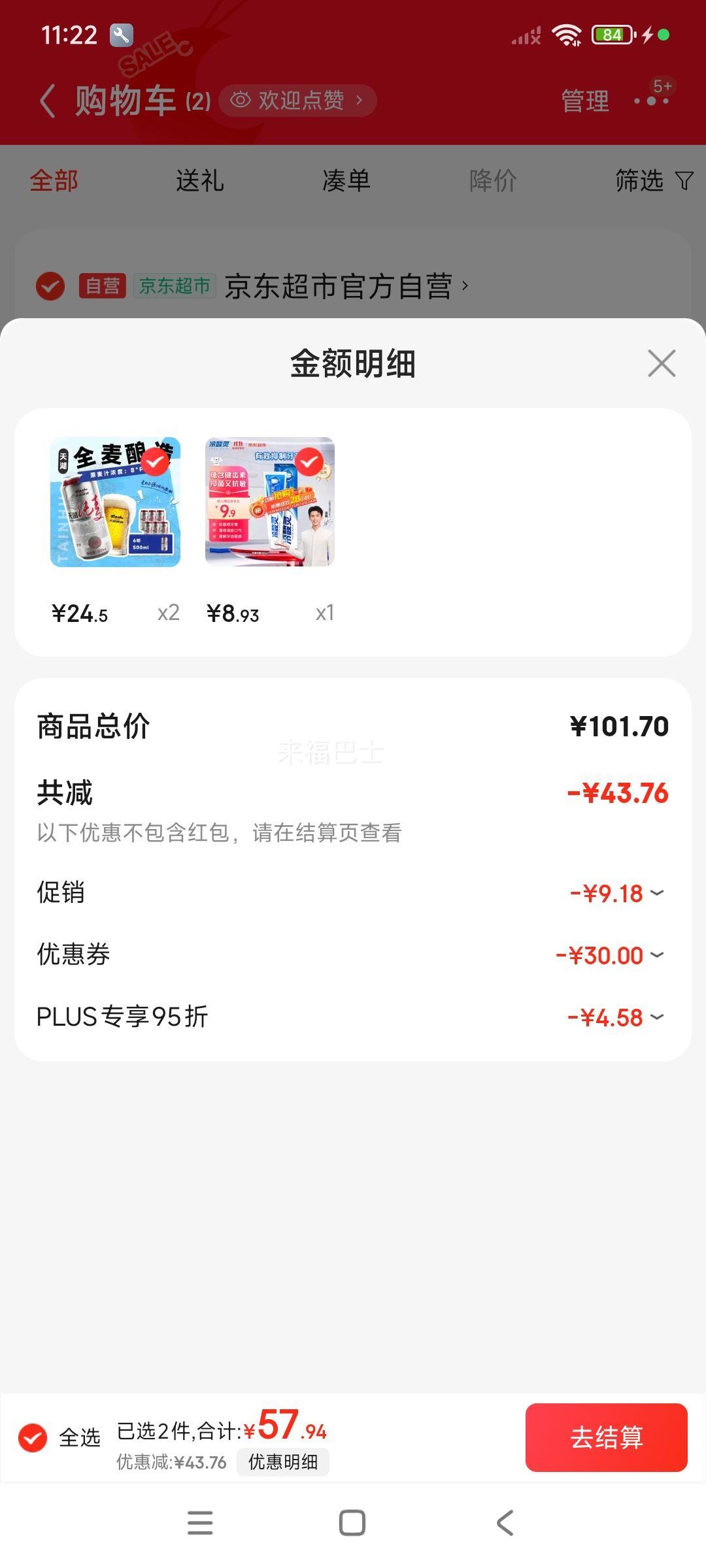706x1568 pixels.
Task: Open the toothpaste product thumbnail
Action: pyautogui.click(x=270, y=502)
